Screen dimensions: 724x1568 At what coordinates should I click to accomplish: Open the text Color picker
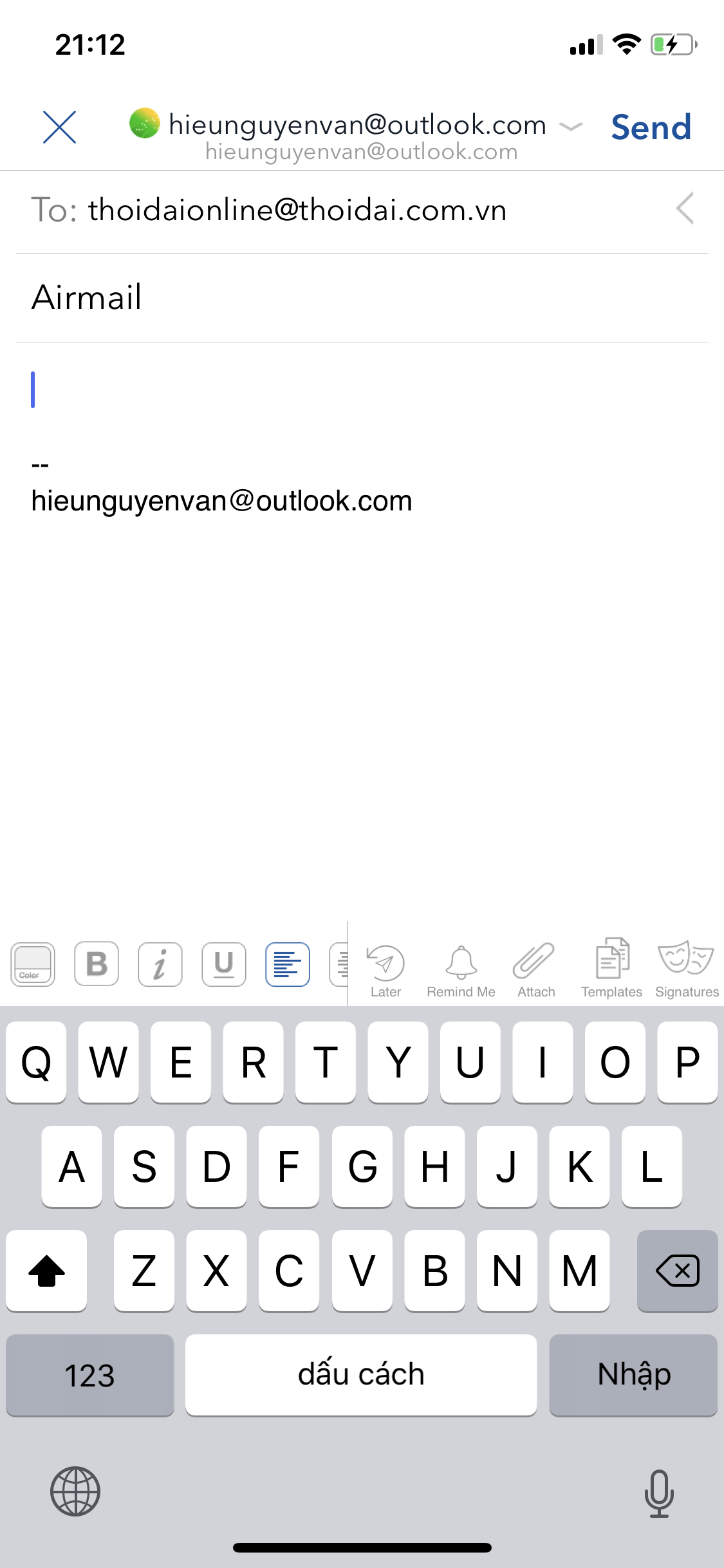[x=33, y=964]
